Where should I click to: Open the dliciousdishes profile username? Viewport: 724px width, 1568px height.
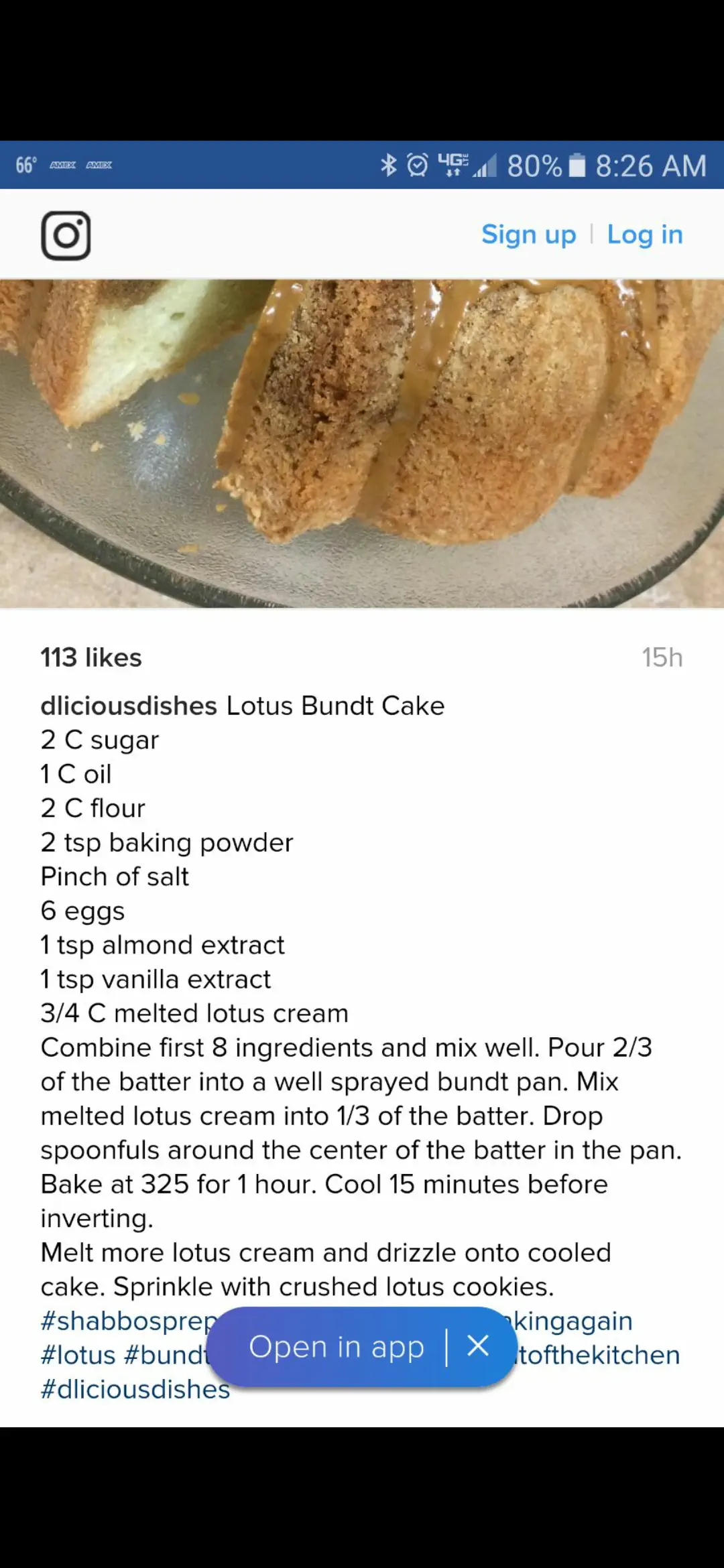click(x=129, y=706)
